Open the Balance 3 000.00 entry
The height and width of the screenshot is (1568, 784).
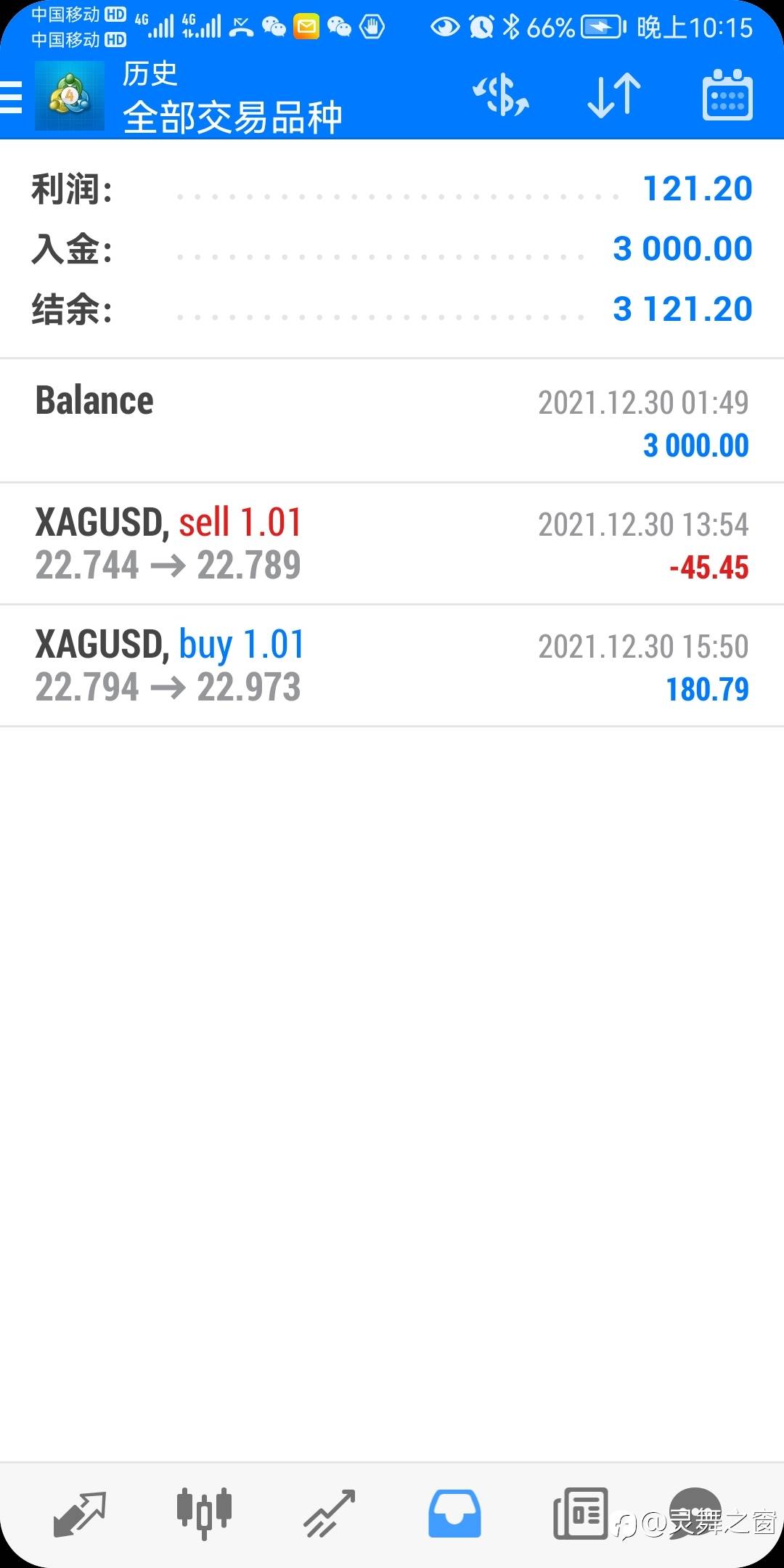(392, 422)
